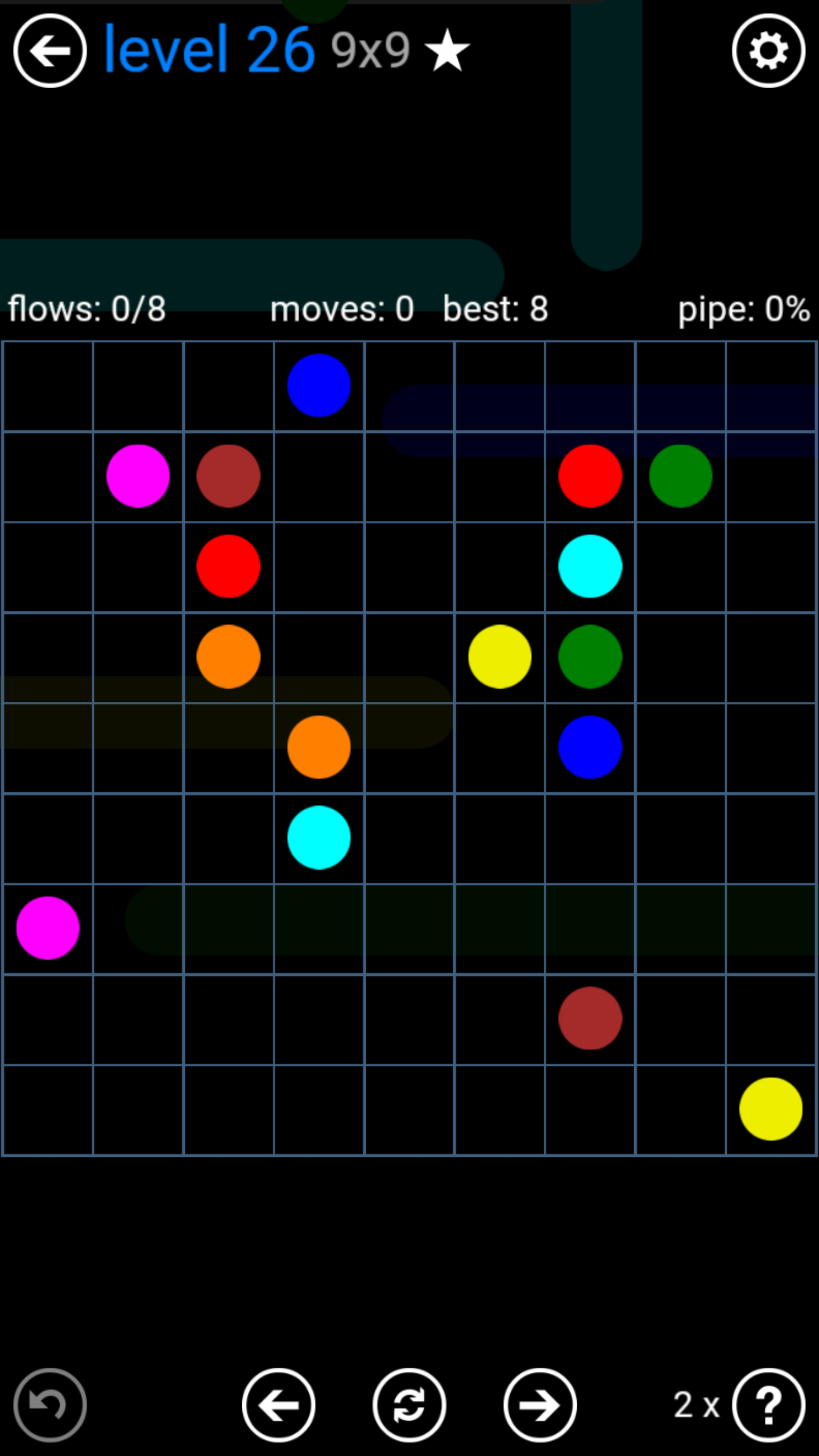Tap the orange dot below the red dot
The image size is (819, 1456).
[228, 656]
